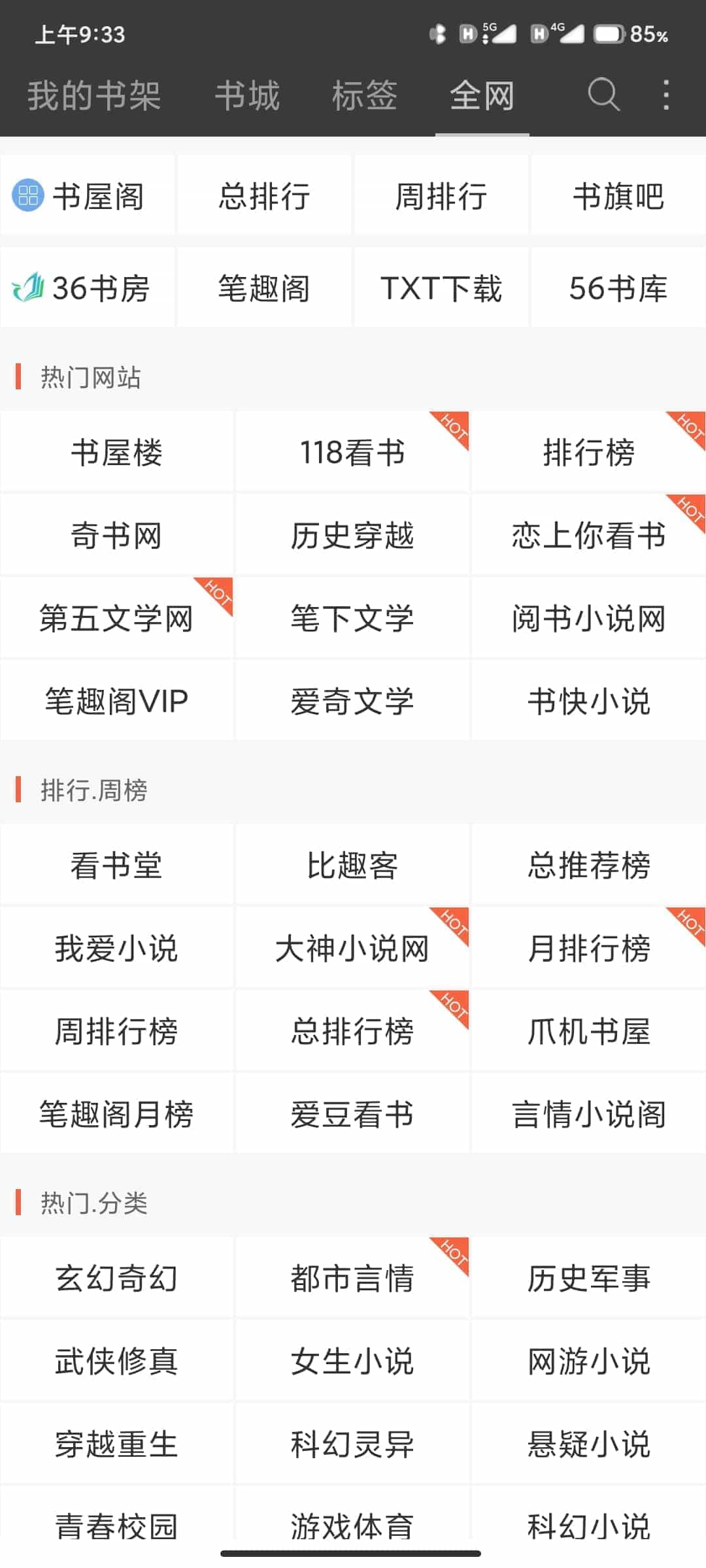Tap 118看书 under hot websites
Image resolution: width=706 pixels, height=1568 pixels.
pyautogui.click(x=352, y=452)
